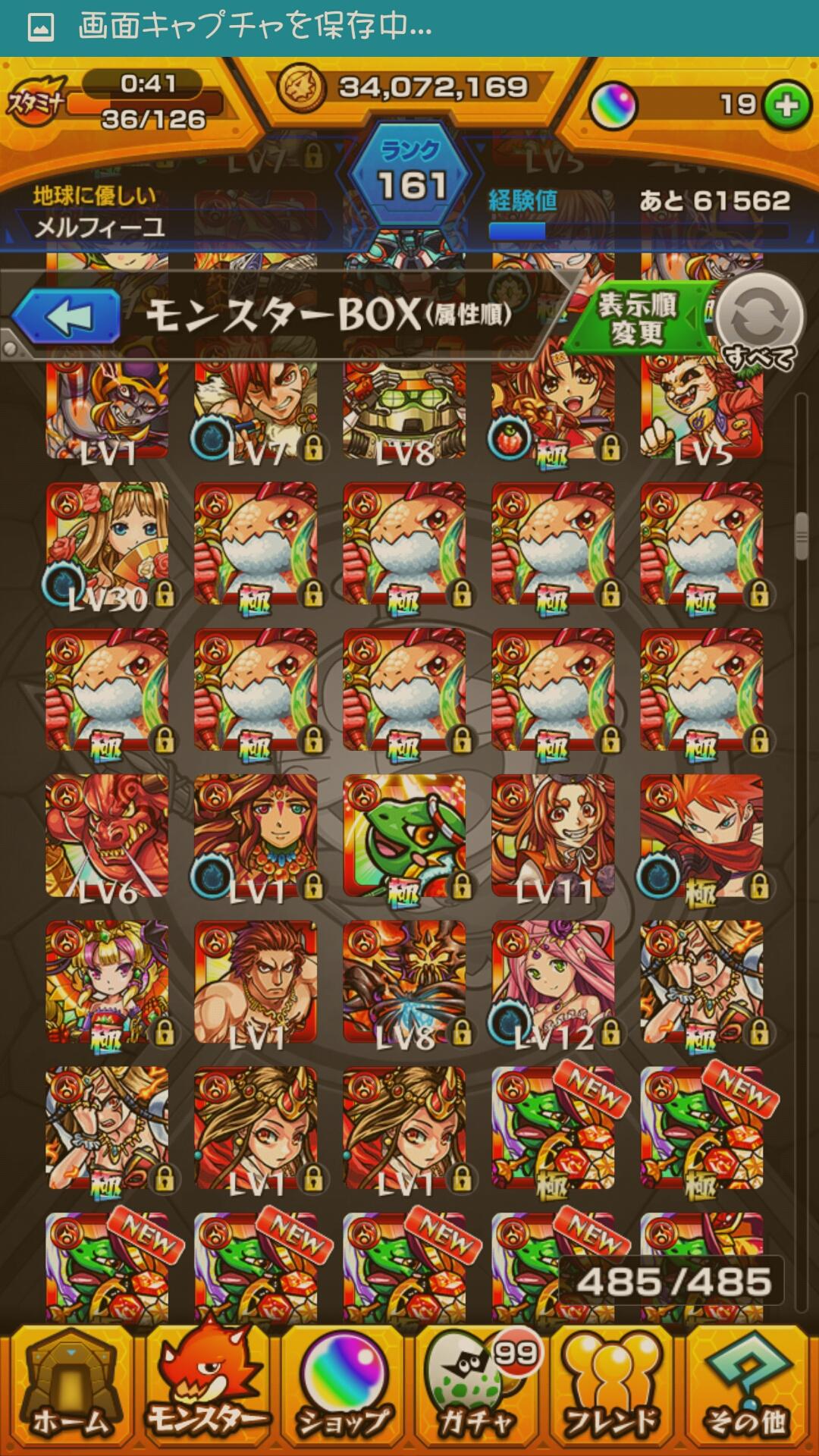This screenshot has height=1456, width=819.
Task: Tap 表示順変更 to change sort order
Action: point(637,318)
